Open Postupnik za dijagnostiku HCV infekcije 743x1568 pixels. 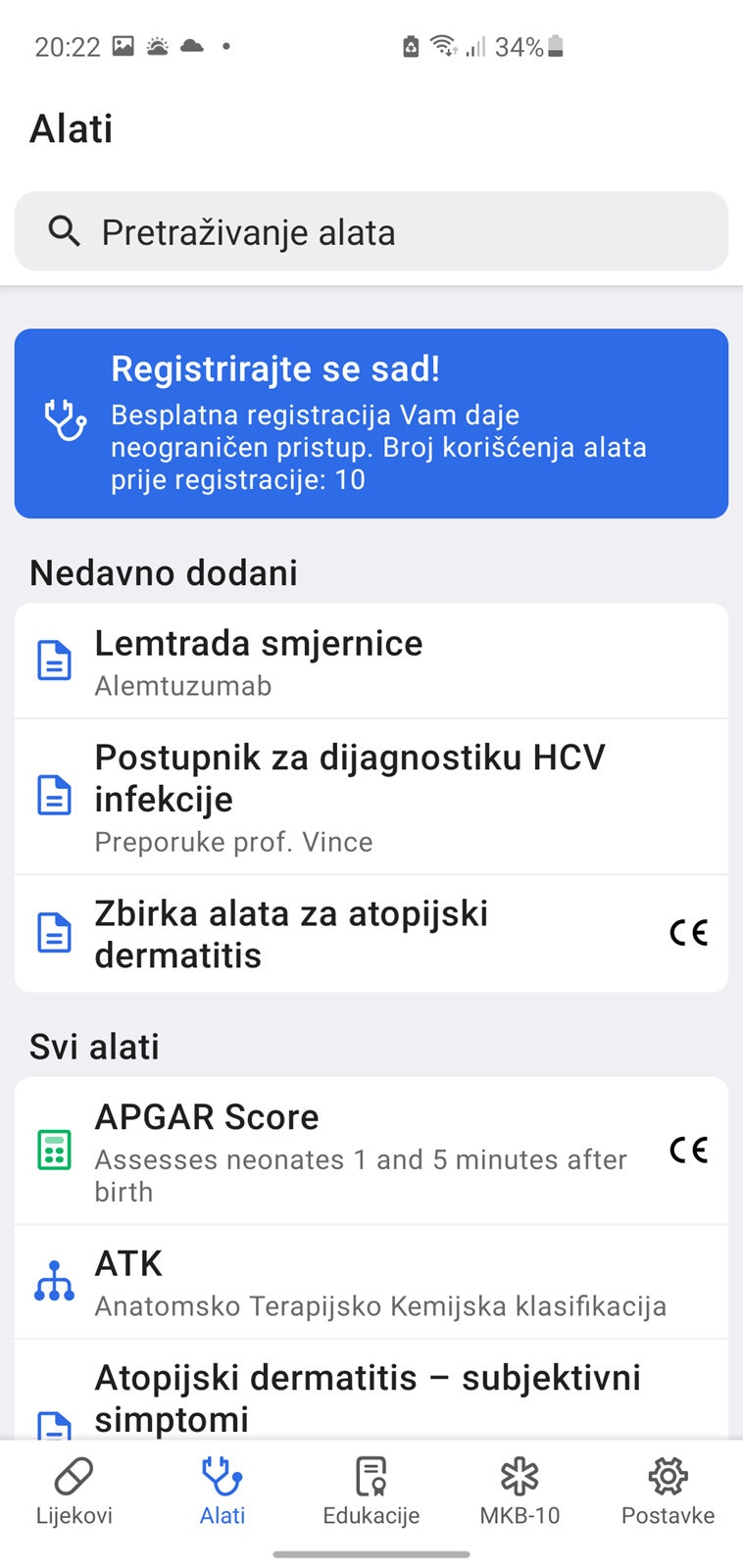[371, 797]
